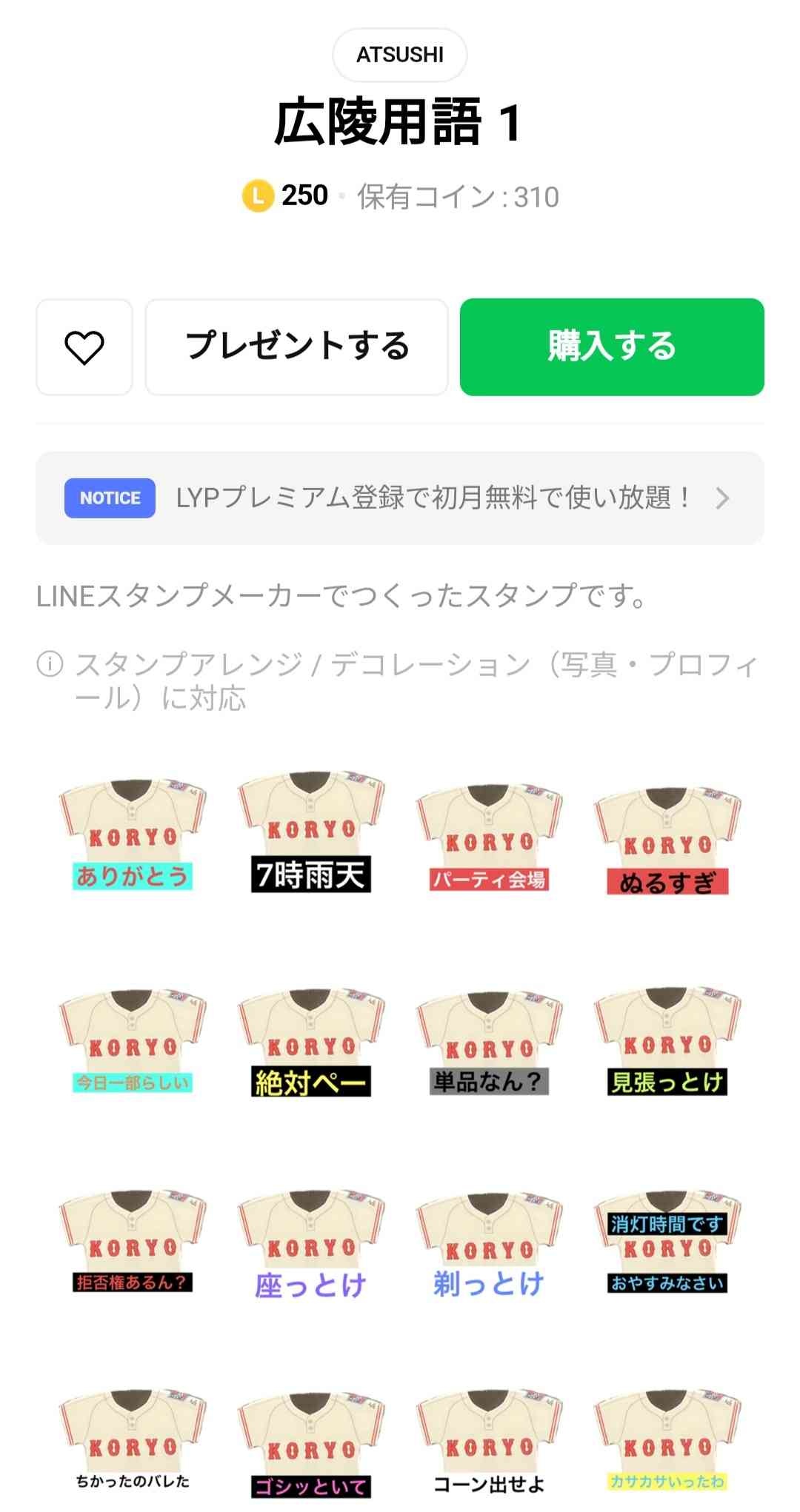Add sticker set to wishlist heart
Image resolution: width=800 pixels, height=1512 pixels.
click(84, 347)
